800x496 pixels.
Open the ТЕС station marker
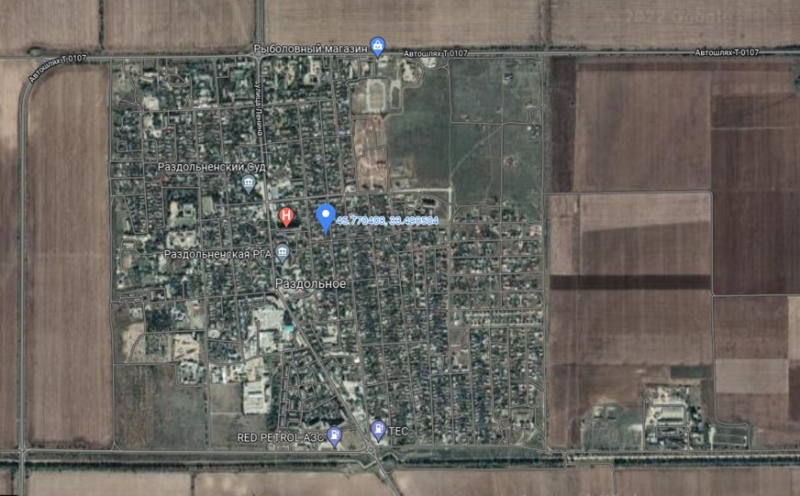tap(378, 429)
